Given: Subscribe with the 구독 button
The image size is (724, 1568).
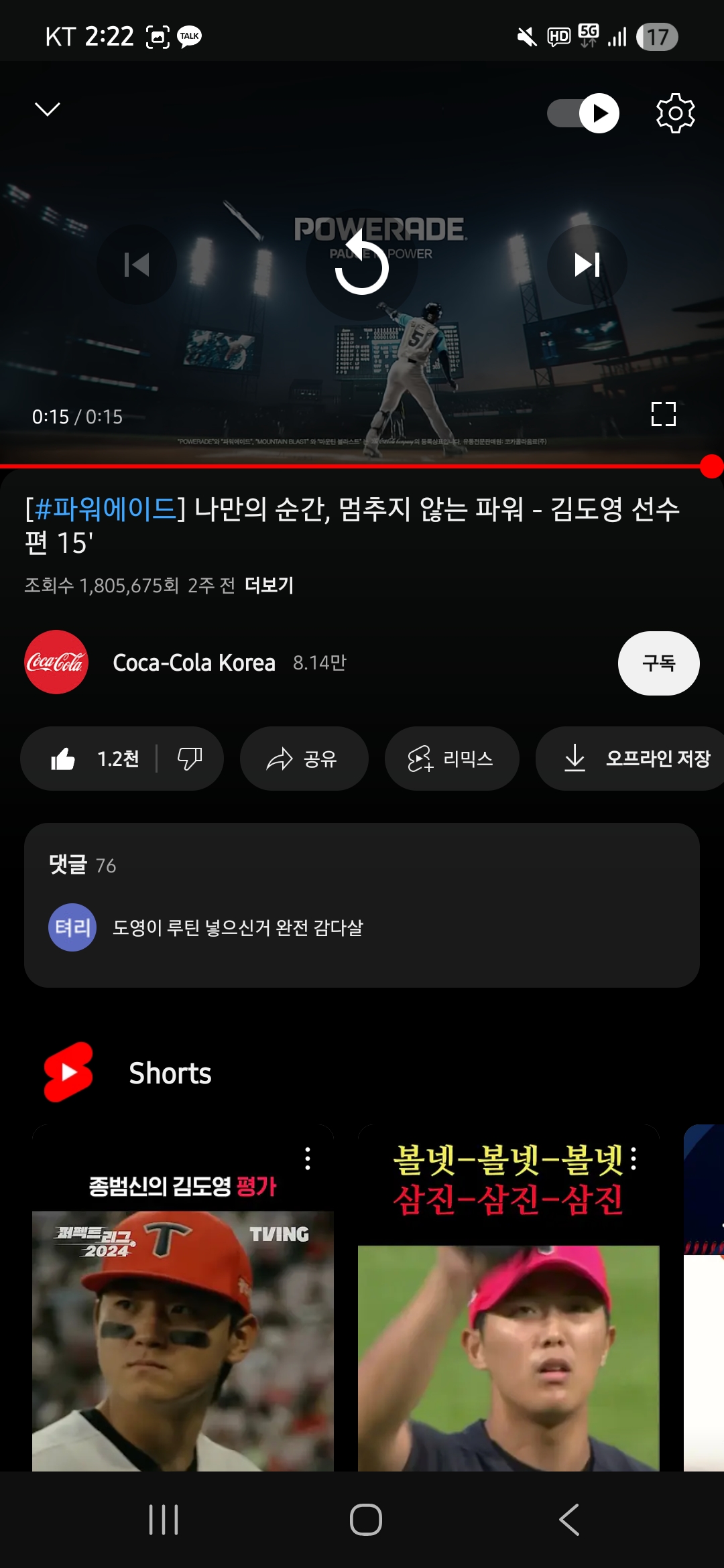Looking at the screenshot, I should [658, 663].
